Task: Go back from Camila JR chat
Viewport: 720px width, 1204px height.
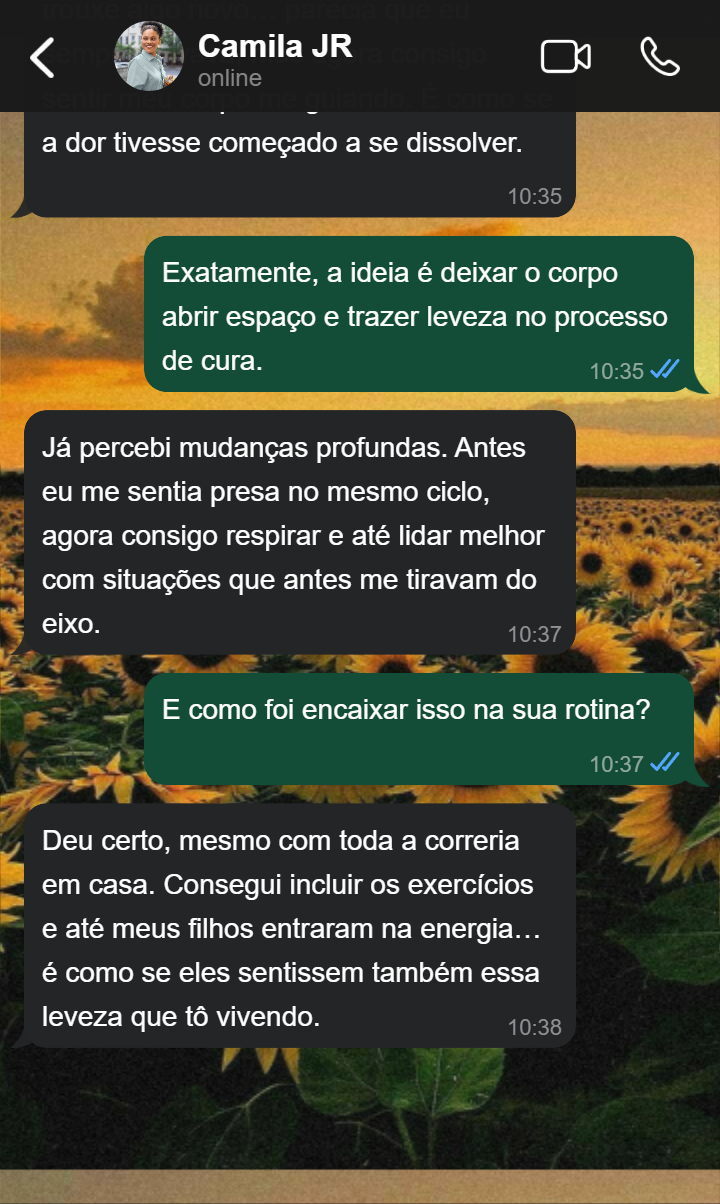Action: tap(42, 58)
